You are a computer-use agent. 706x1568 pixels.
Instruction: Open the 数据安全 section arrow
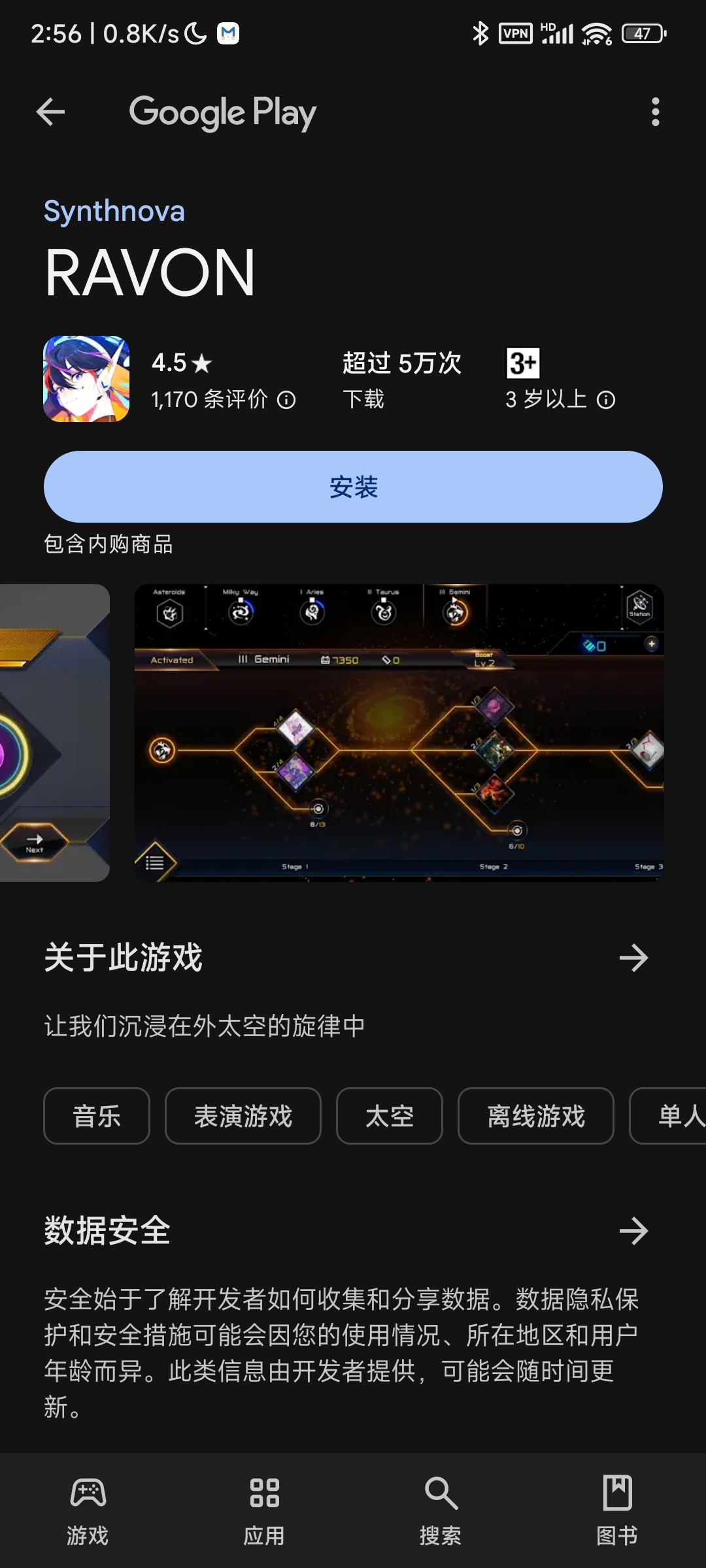633,1232
